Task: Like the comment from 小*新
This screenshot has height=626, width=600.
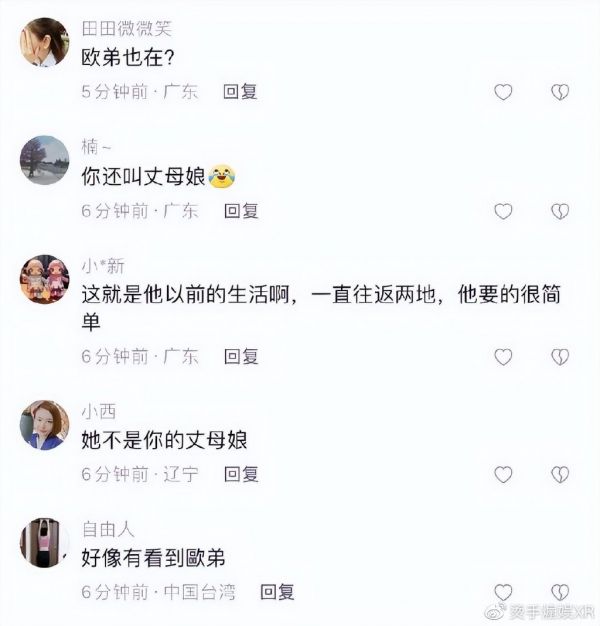Action: tap(504, 357)
